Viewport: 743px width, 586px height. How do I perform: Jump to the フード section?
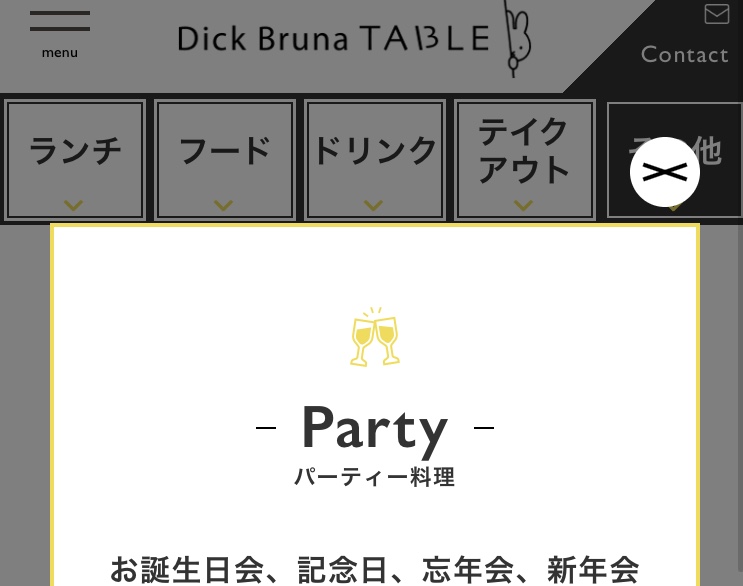(225, 160)
